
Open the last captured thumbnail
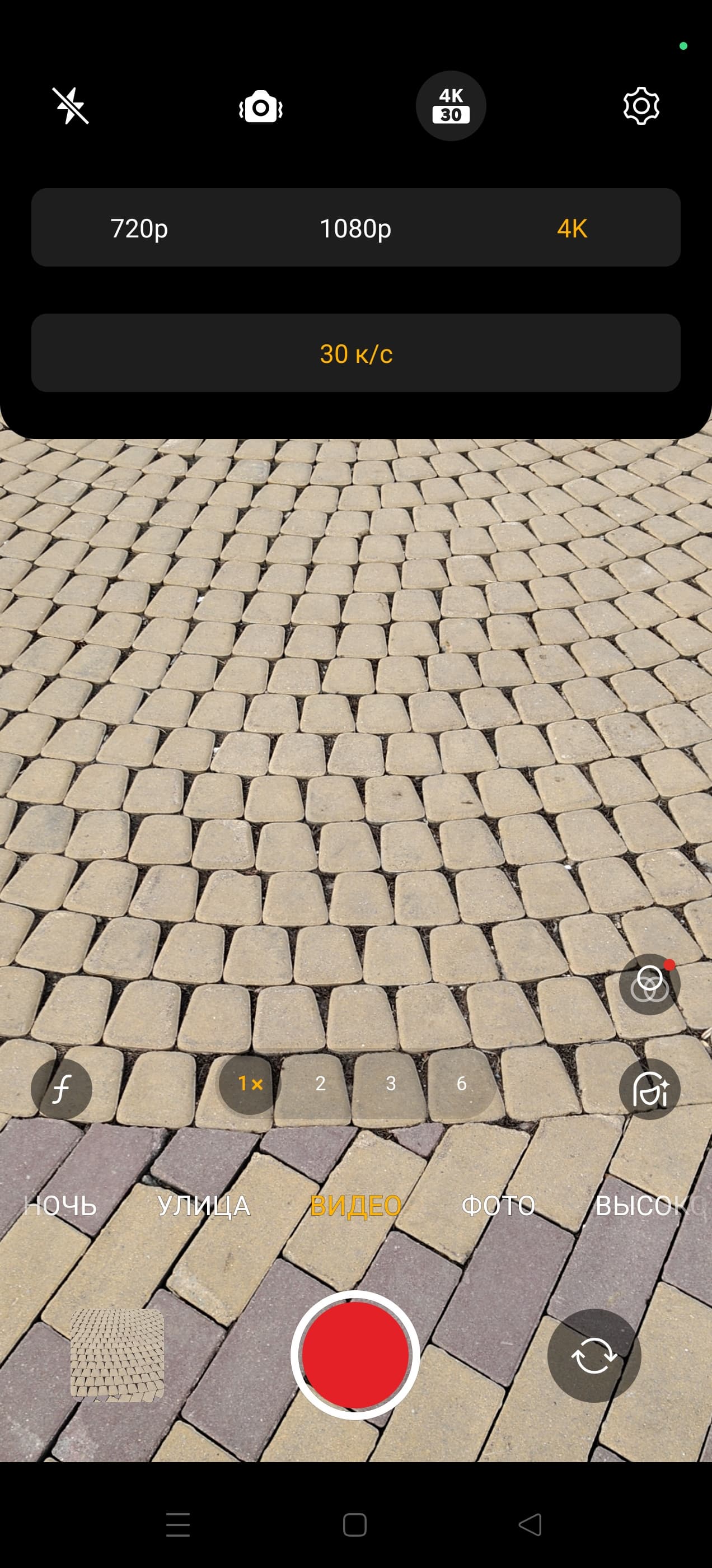[x=118, y=1355]
